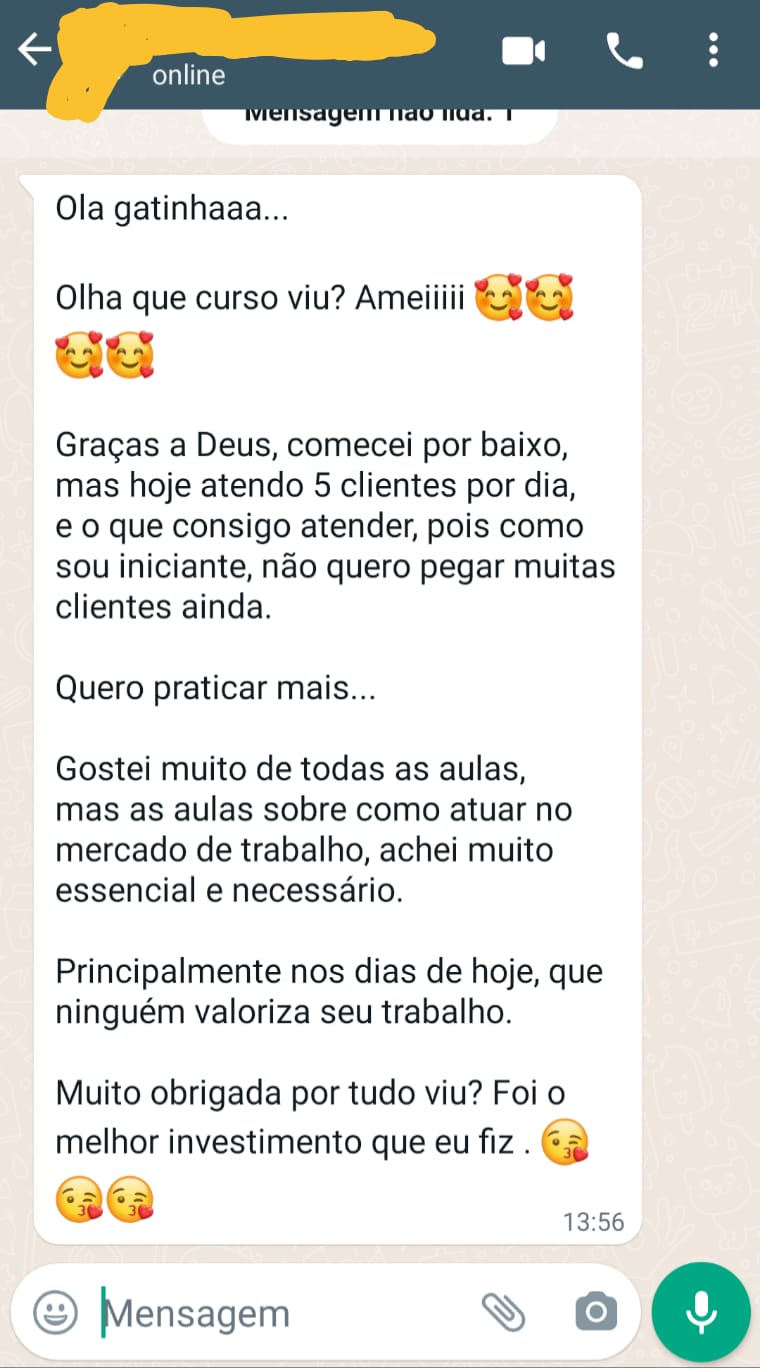Focus the Mensagem text field

pyautogui.click(x=280, y=1313)
